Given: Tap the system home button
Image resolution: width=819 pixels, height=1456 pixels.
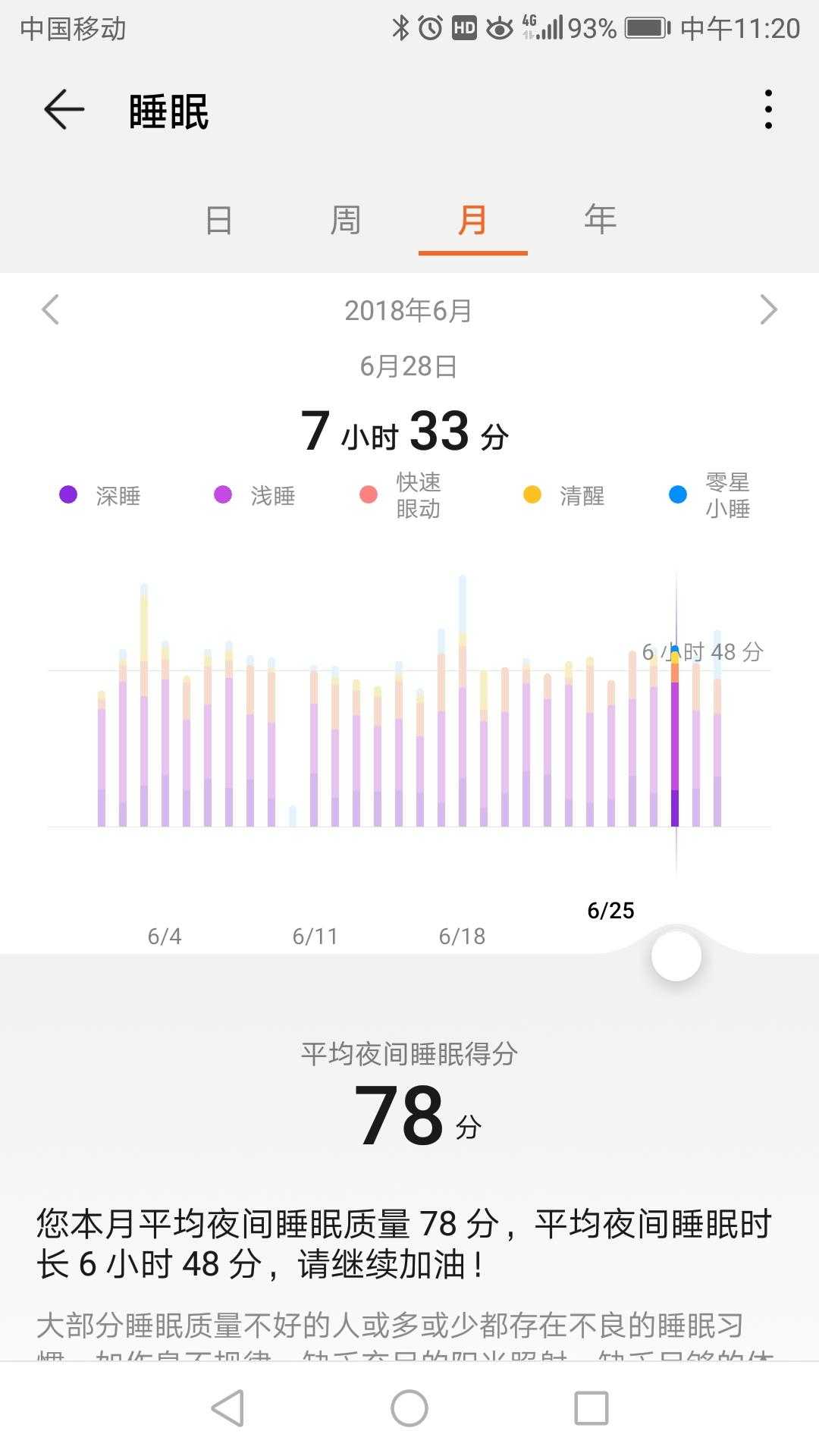Looking at the screenshot, I should pos(409,1408).
